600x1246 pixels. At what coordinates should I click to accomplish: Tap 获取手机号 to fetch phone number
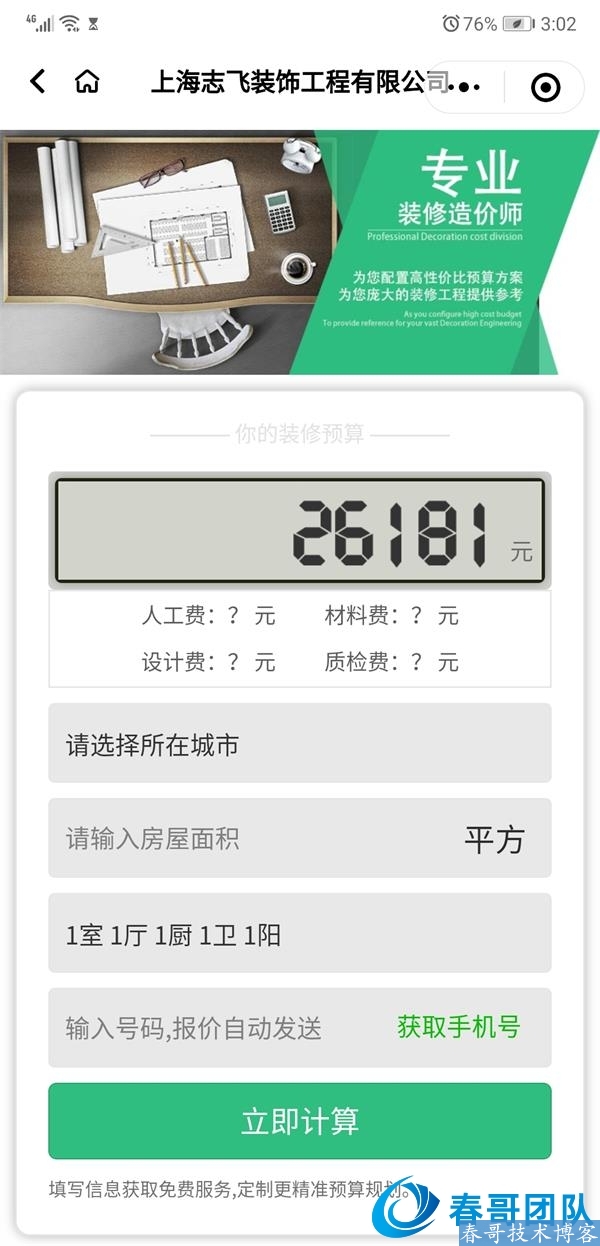coord(459,1027)
